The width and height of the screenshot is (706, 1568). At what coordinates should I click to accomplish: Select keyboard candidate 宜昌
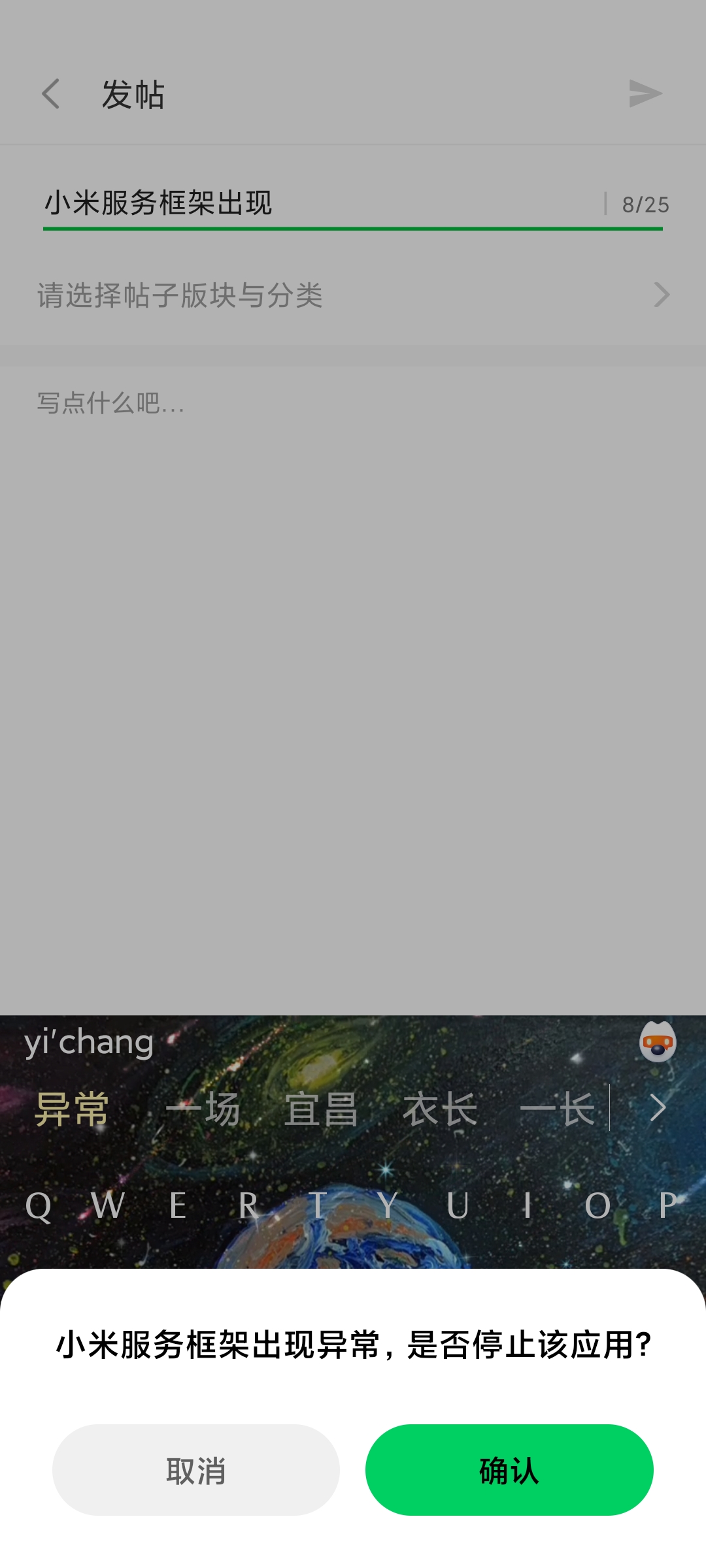(x=321, y=1109)
